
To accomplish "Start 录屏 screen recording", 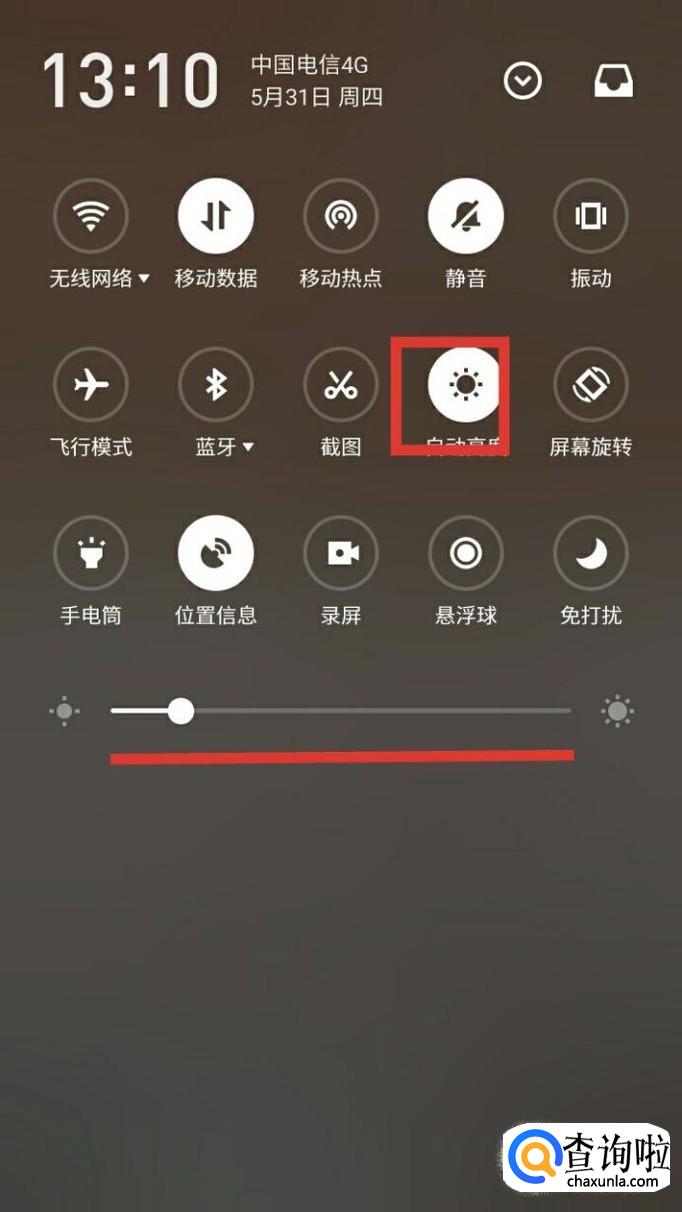I will tap(341, 553).
